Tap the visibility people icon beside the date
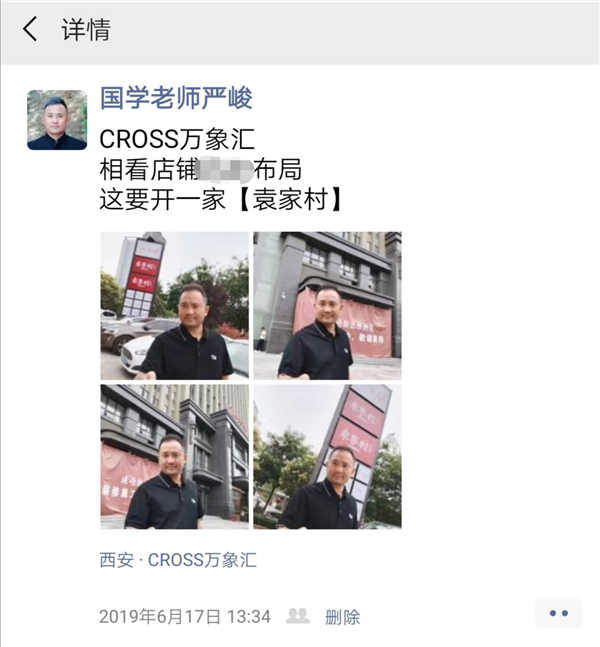This screenshot has width=600, height=647. [297, 616]
